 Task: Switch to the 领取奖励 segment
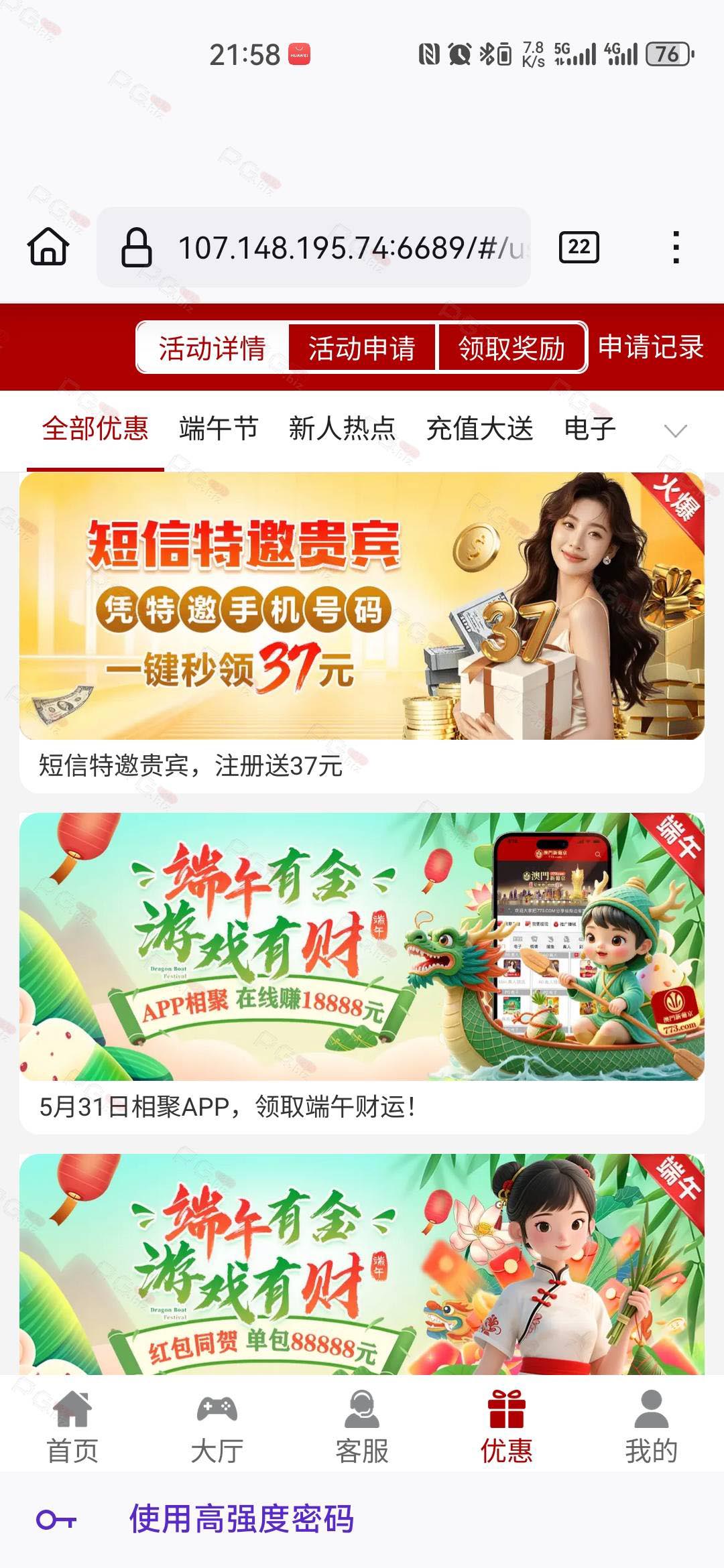[x=512, y=348]
